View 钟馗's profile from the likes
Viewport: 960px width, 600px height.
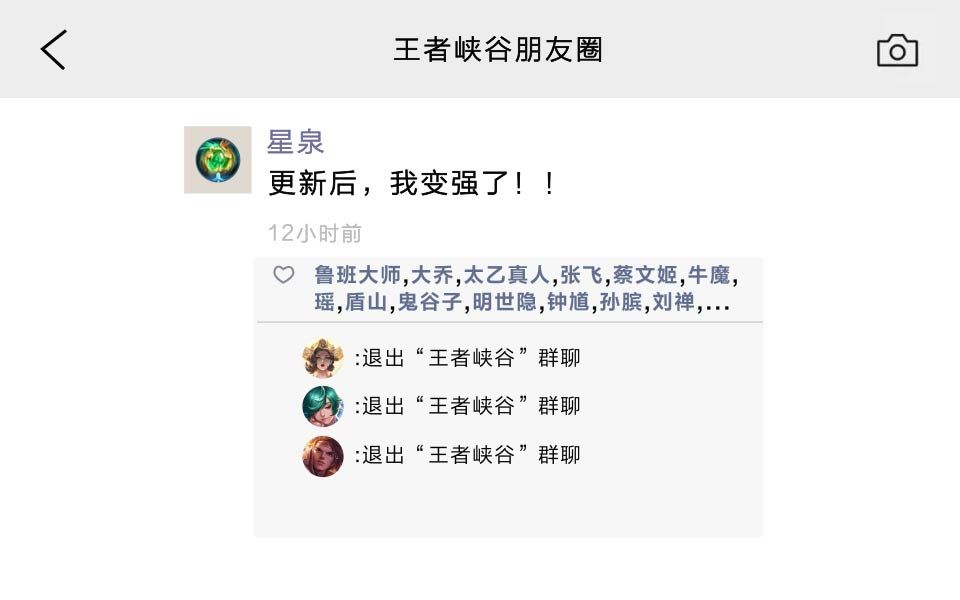(568, 302)
